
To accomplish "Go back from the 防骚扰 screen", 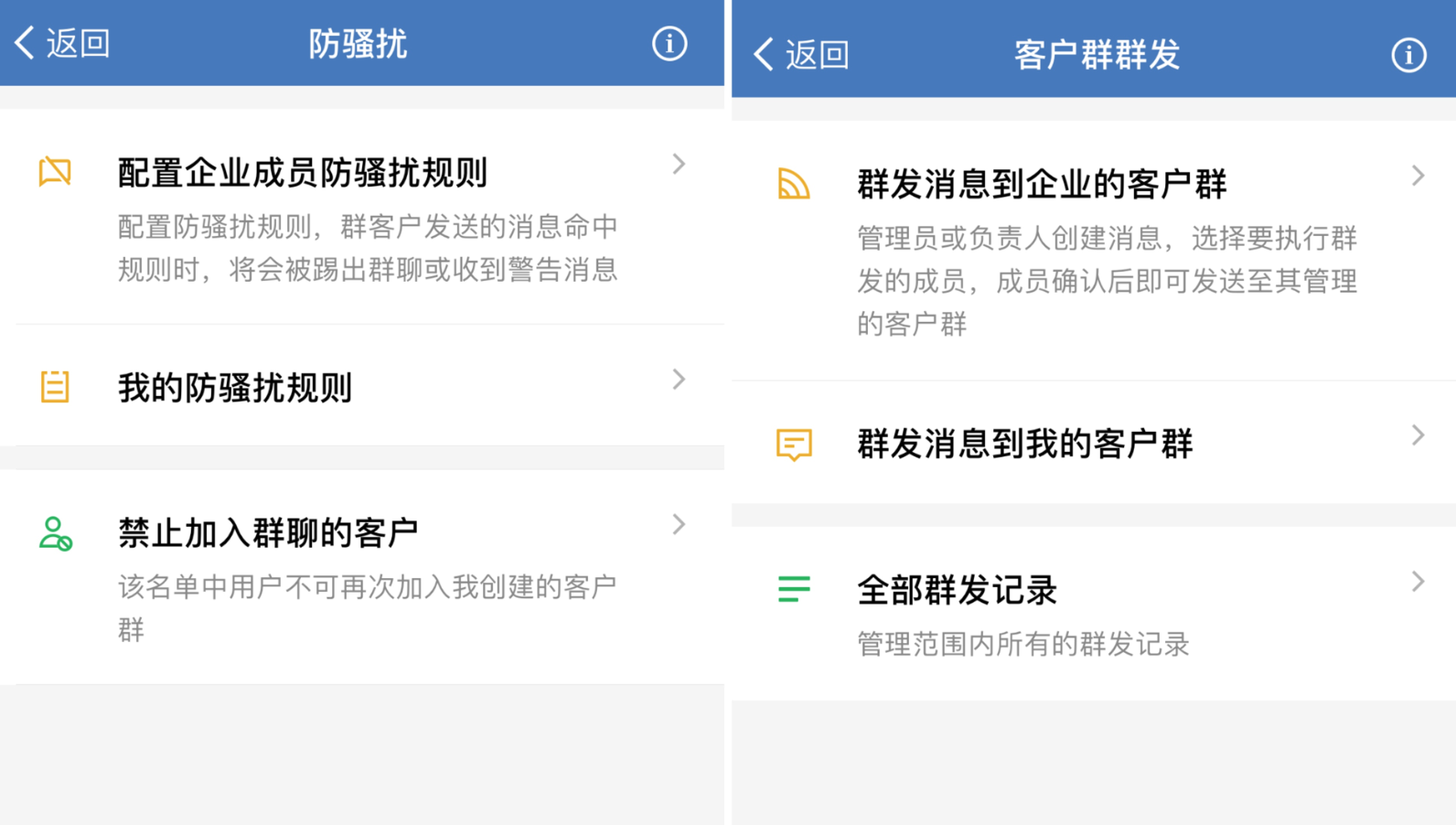I will [62, 43].
